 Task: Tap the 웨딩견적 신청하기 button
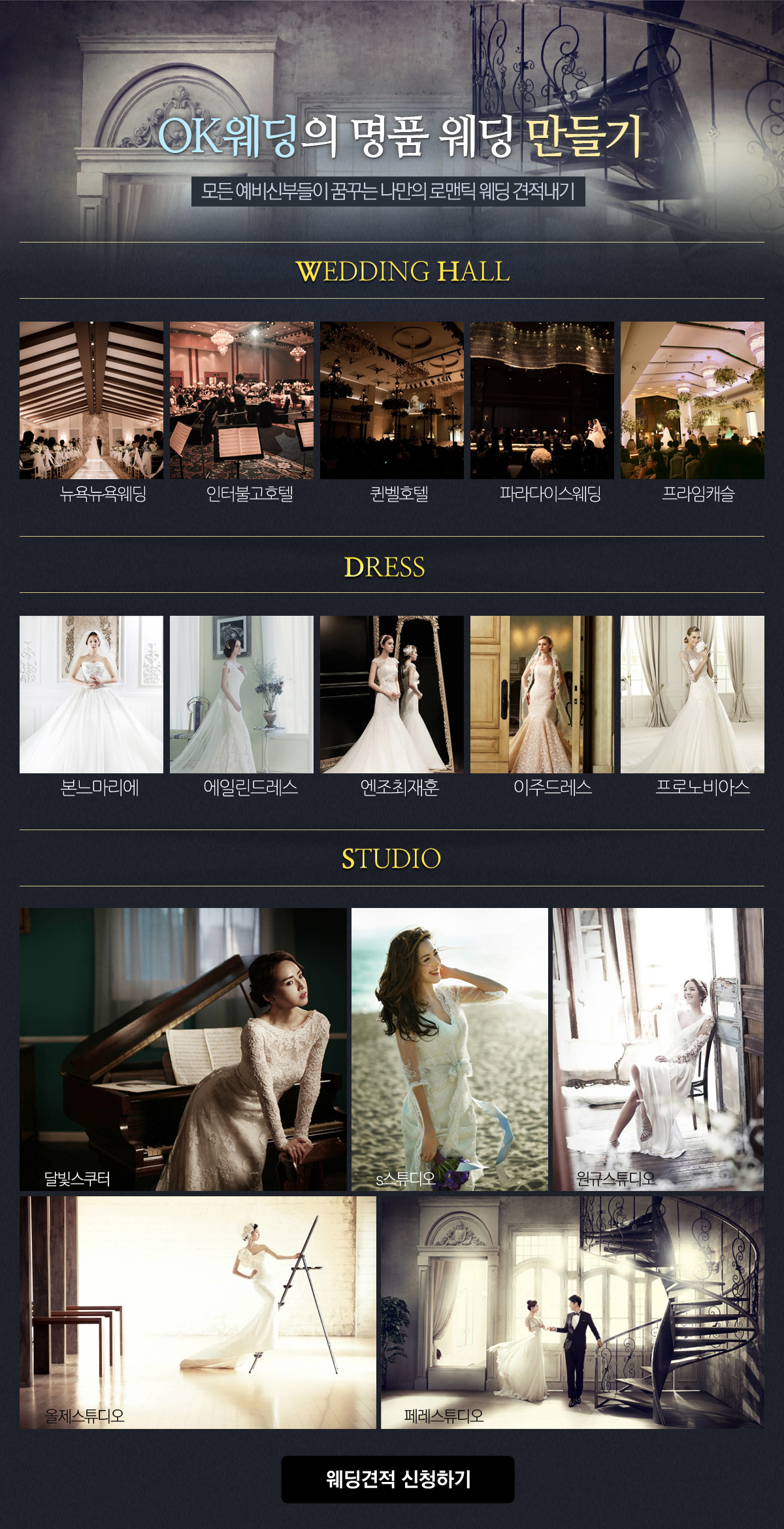[x=398, y=1479]
